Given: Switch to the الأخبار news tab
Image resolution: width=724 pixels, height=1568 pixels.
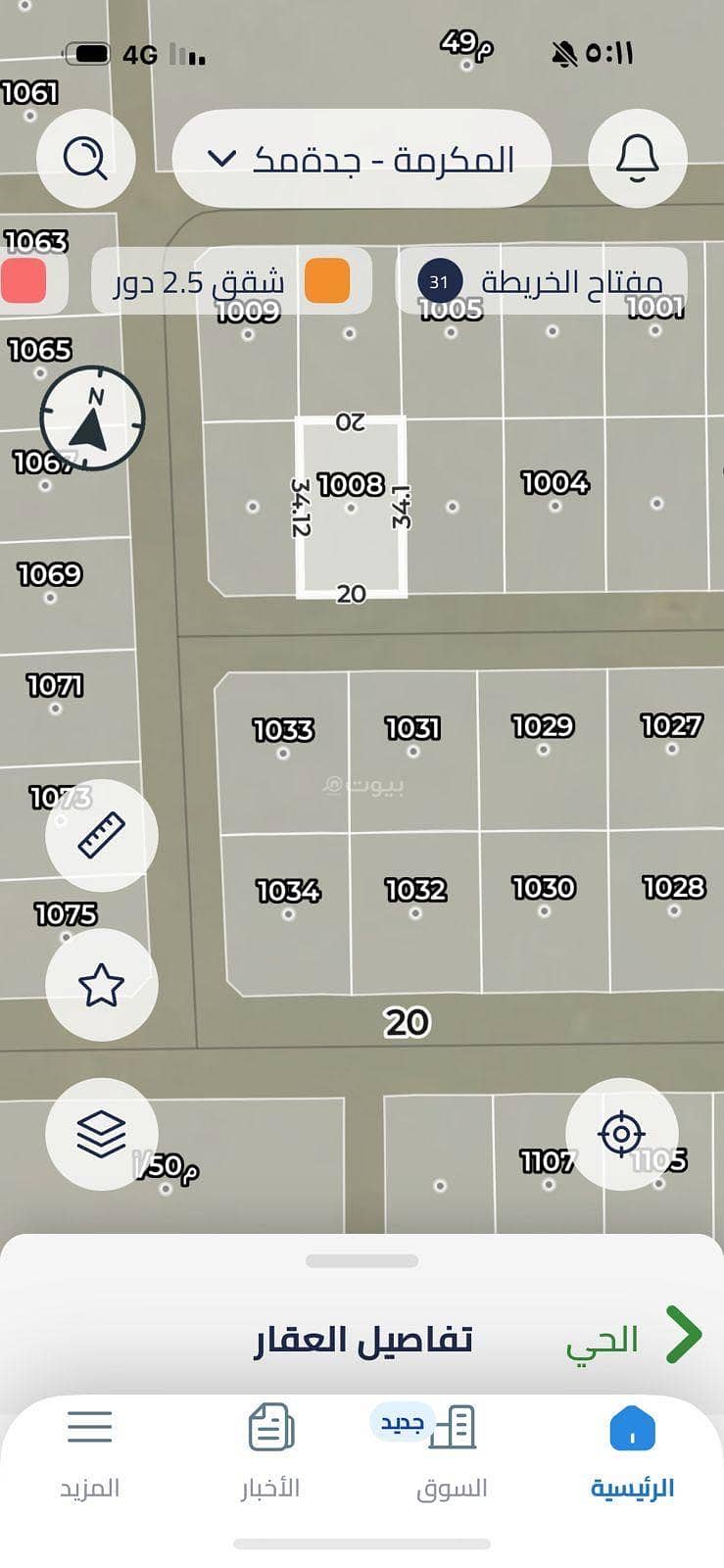Looking at the screenshot, I should [x=270, y=1450].
